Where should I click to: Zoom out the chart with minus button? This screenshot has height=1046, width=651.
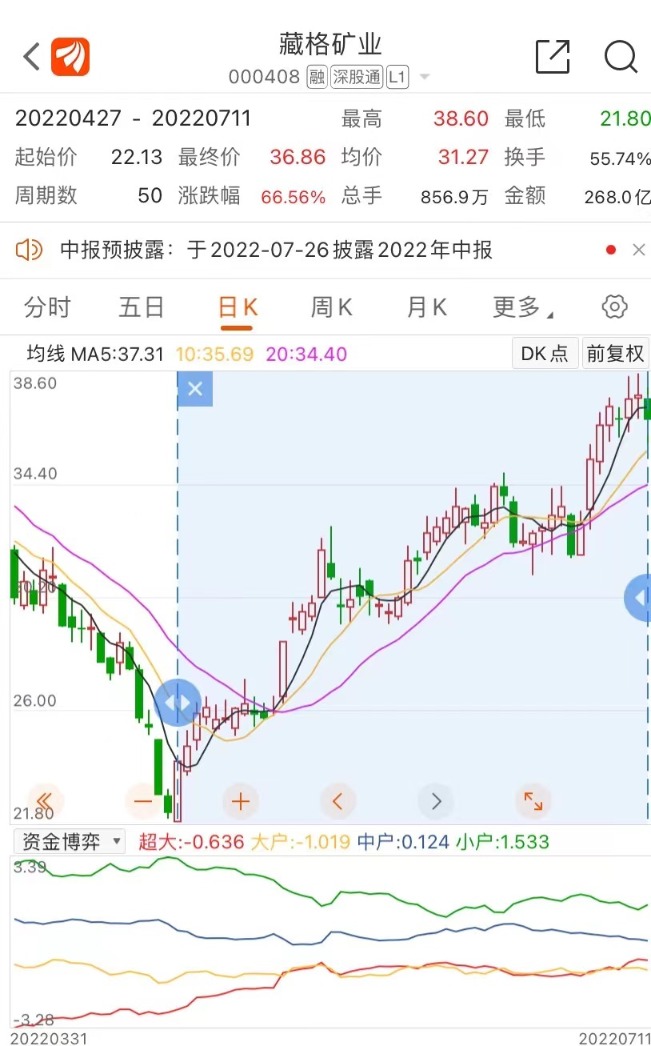pyautogui.click(x=143, y=800)
